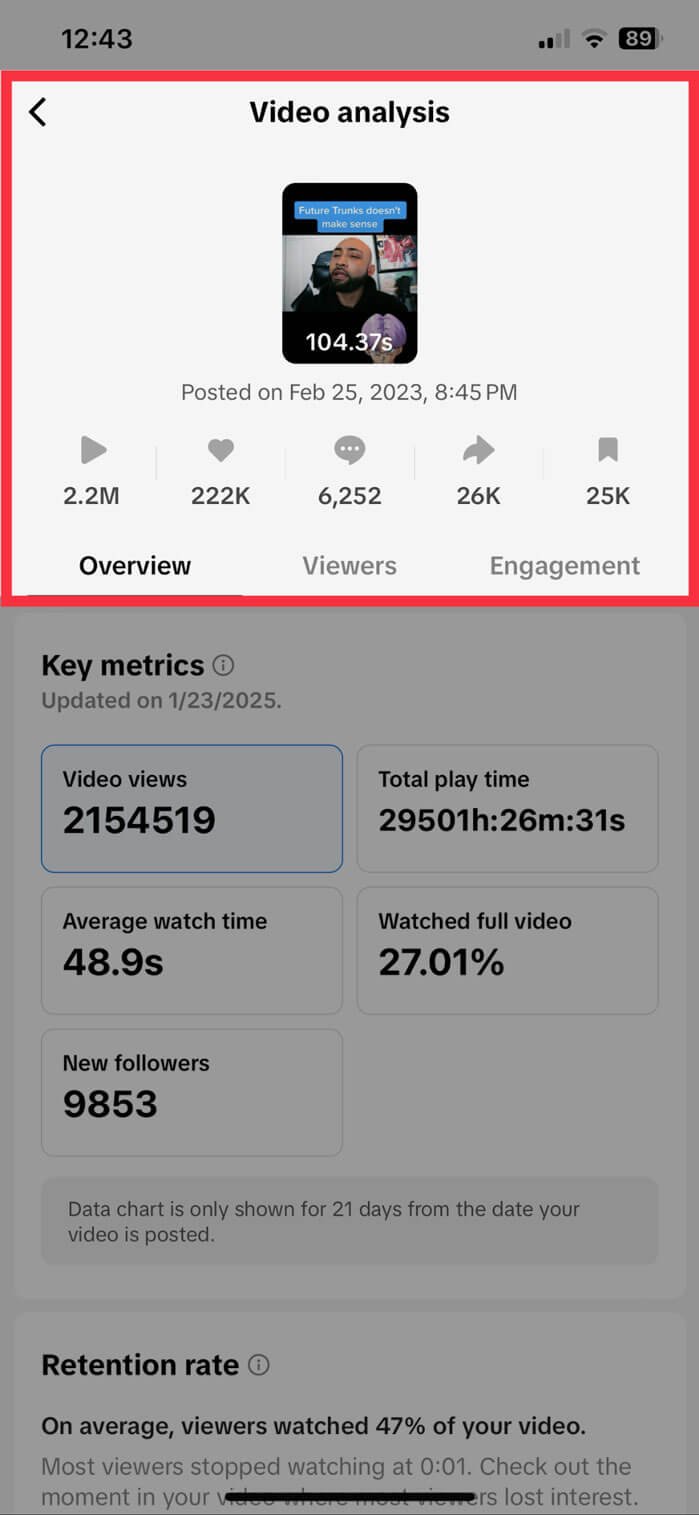Viewport: 699px width, 1515px height.
Task: Open the Retention rate info icon
Action: point(259,1365)
